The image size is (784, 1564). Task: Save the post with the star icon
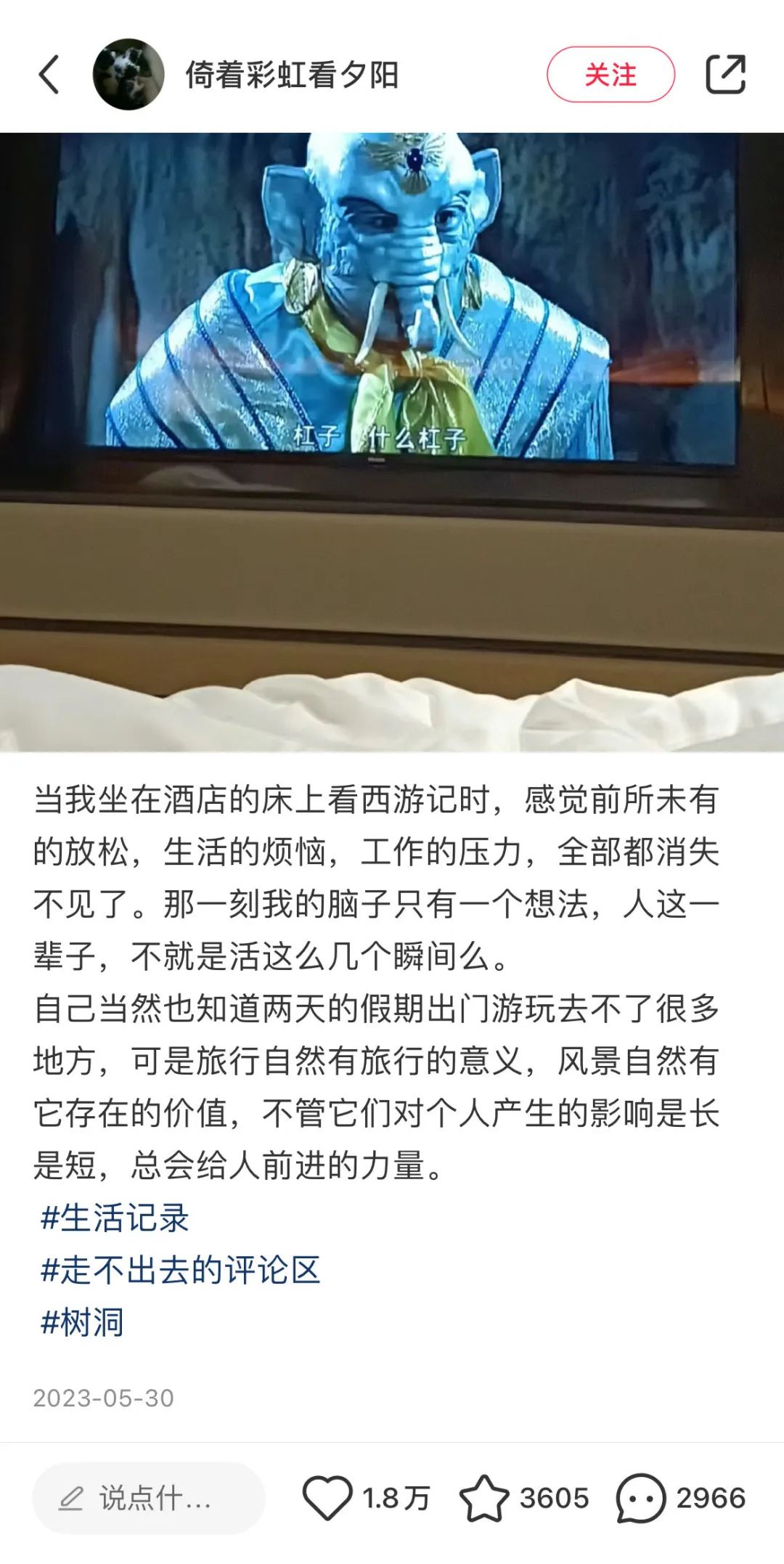pyautogui.click(x=484, y=1498)
